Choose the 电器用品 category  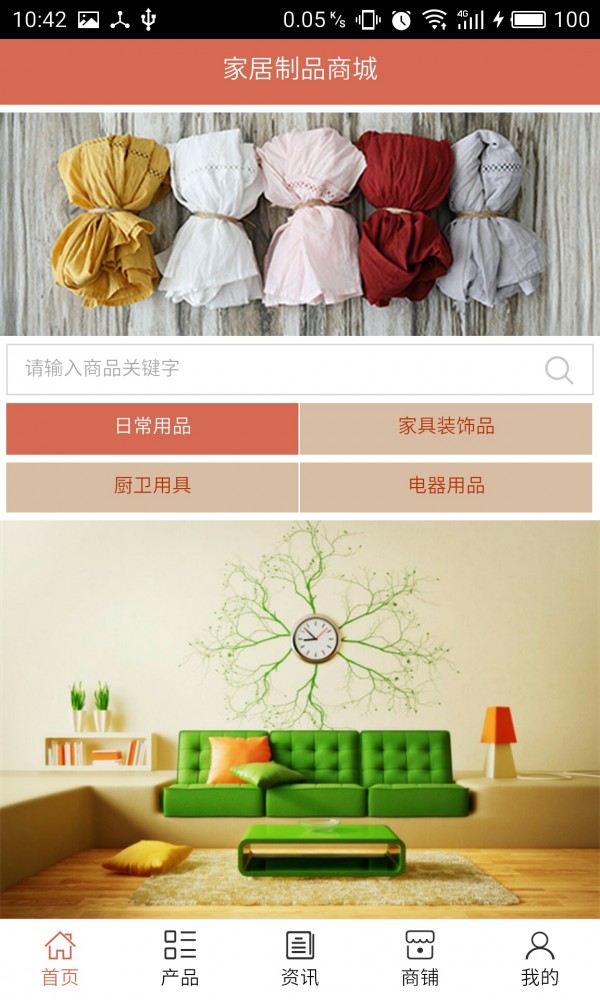pyautogui.click(x=446, y=487)
